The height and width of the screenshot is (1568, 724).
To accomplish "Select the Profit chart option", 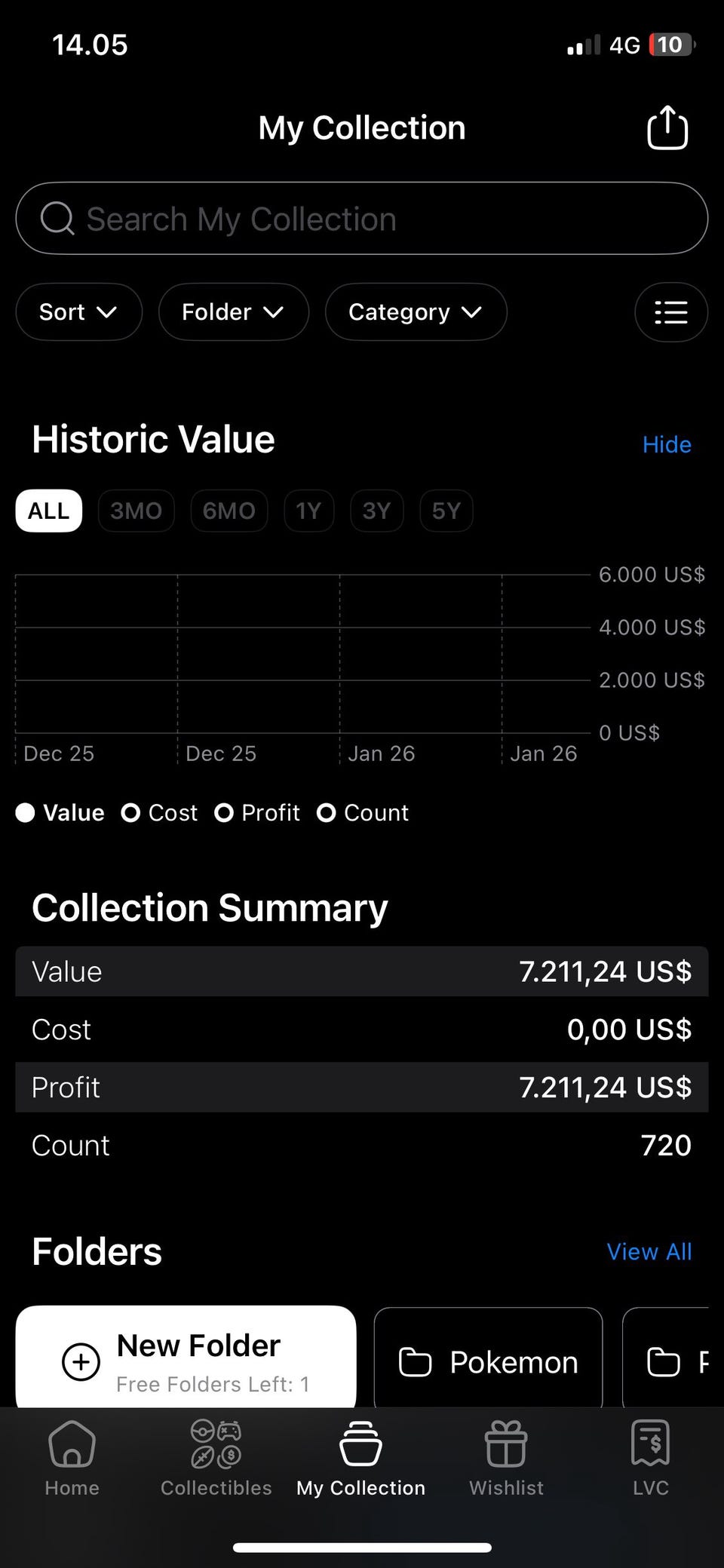I will 257,812.
